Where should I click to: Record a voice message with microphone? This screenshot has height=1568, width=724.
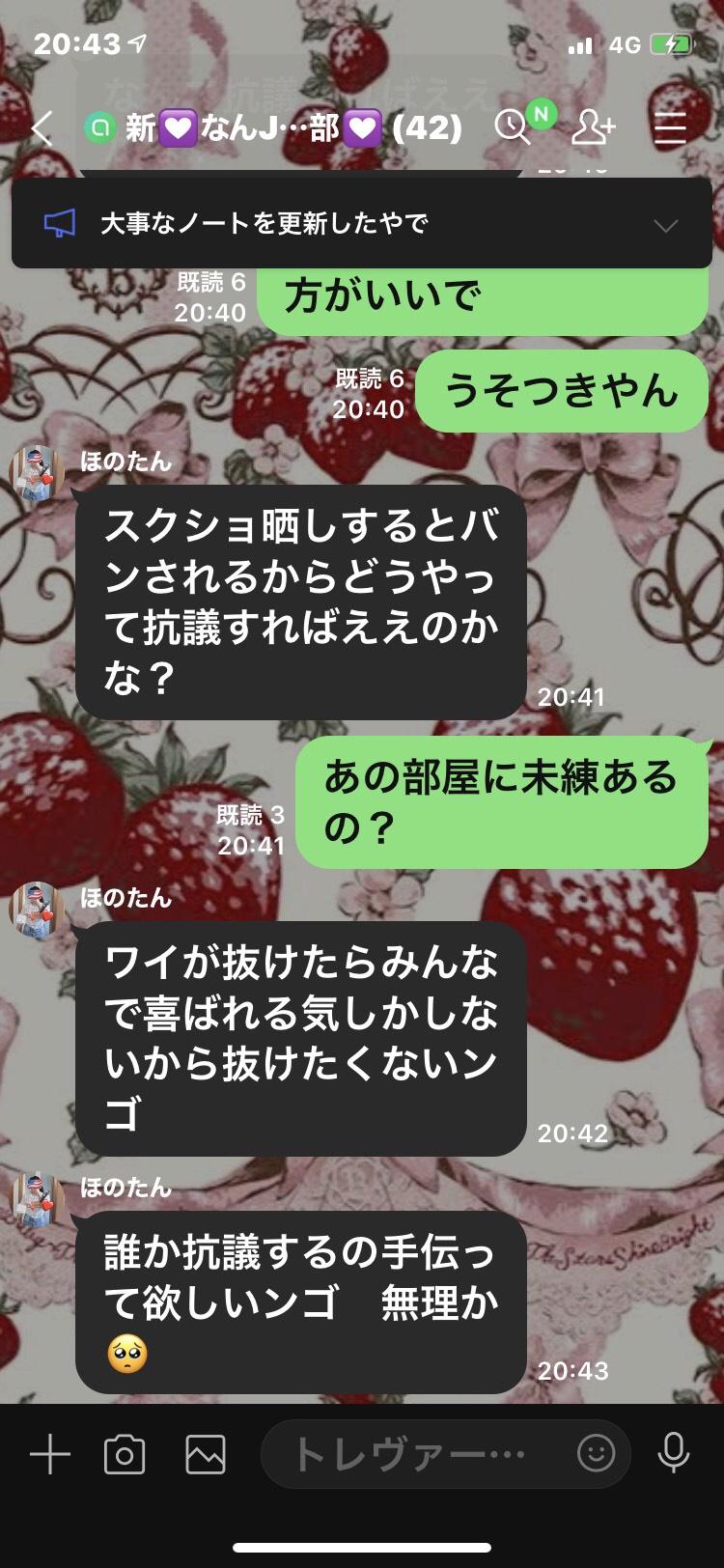pos(673,1453)
